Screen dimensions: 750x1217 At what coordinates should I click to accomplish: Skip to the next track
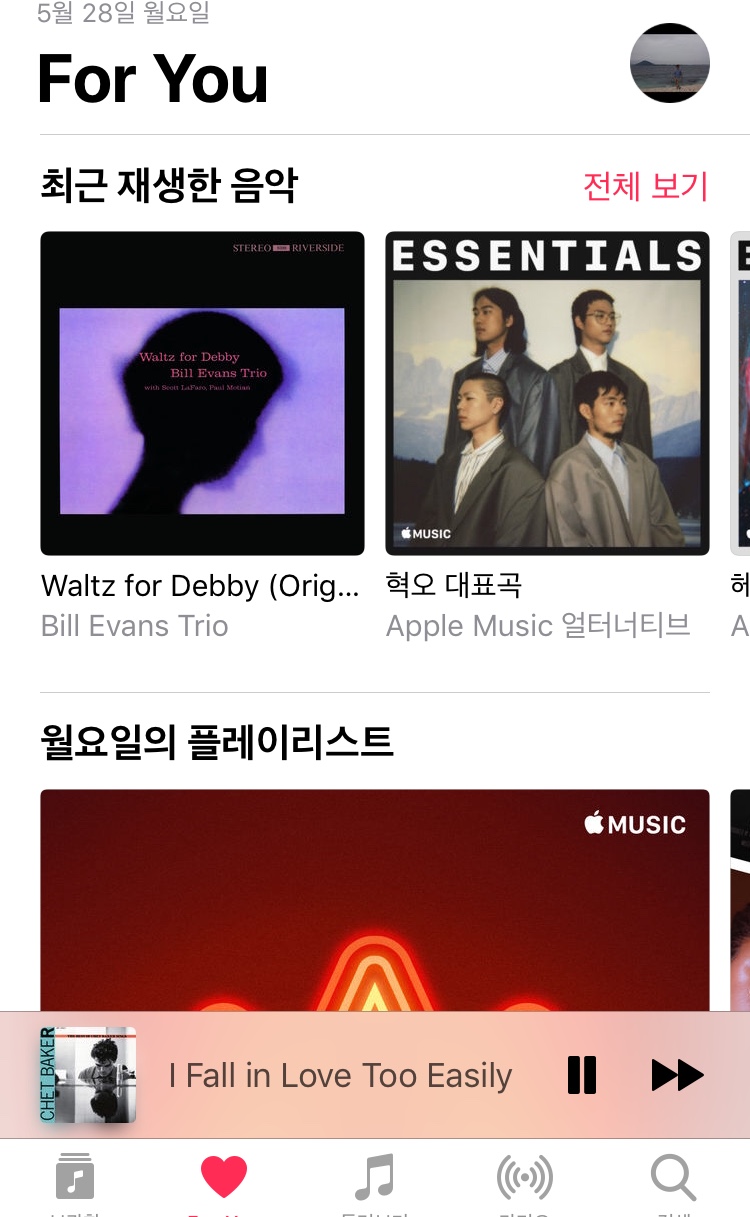pos(677,1075)
